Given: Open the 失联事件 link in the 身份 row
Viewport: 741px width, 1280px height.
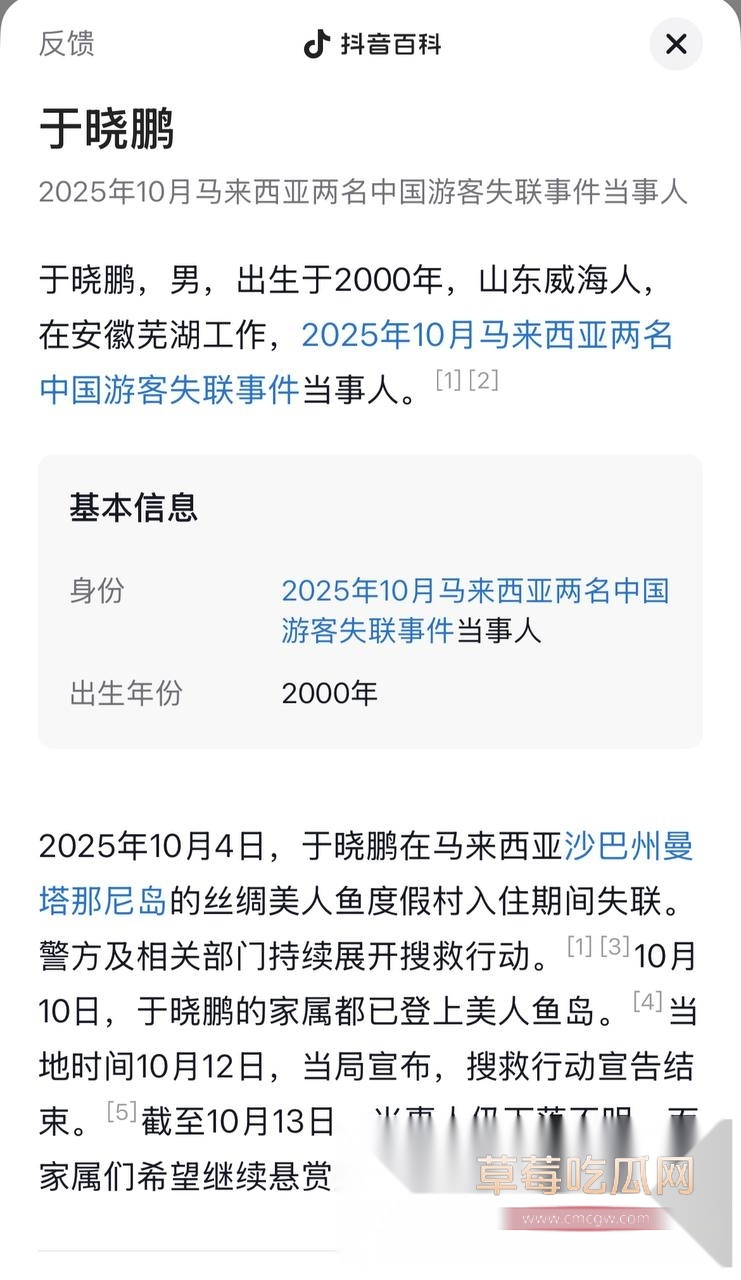Looking at the screenshot, I should tap(368, 631).
